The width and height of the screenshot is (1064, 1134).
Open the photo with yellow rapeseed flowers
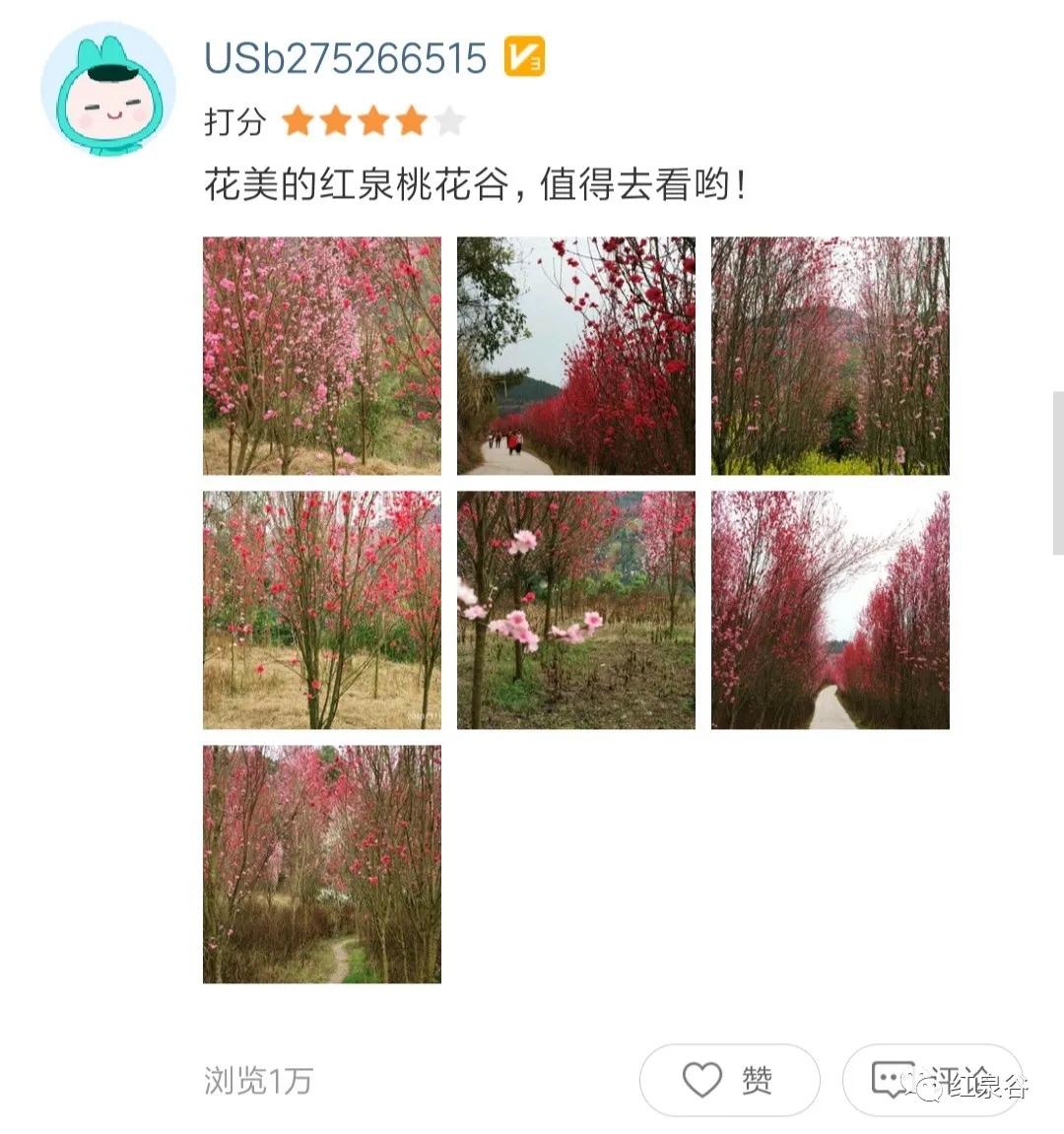point(830,355)
